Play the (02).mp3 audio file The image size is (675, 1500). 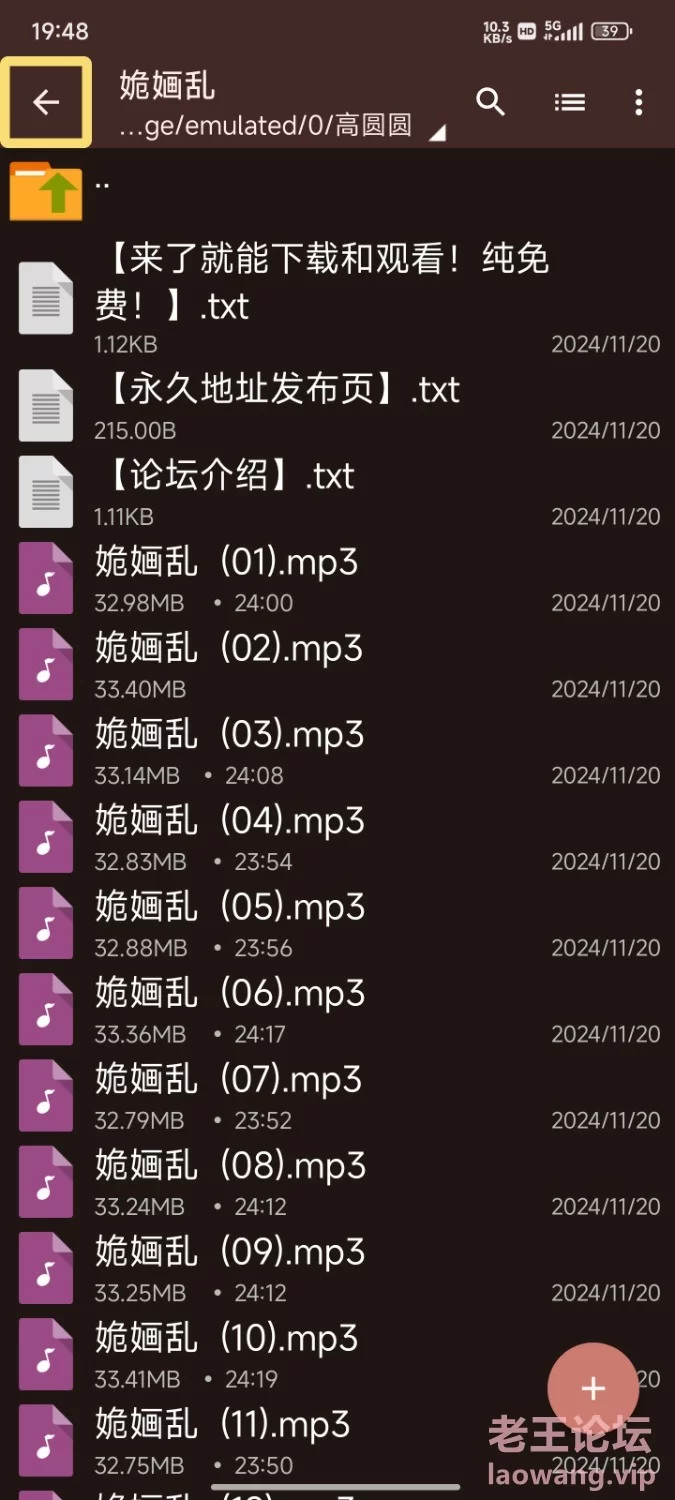click(337, 664)
